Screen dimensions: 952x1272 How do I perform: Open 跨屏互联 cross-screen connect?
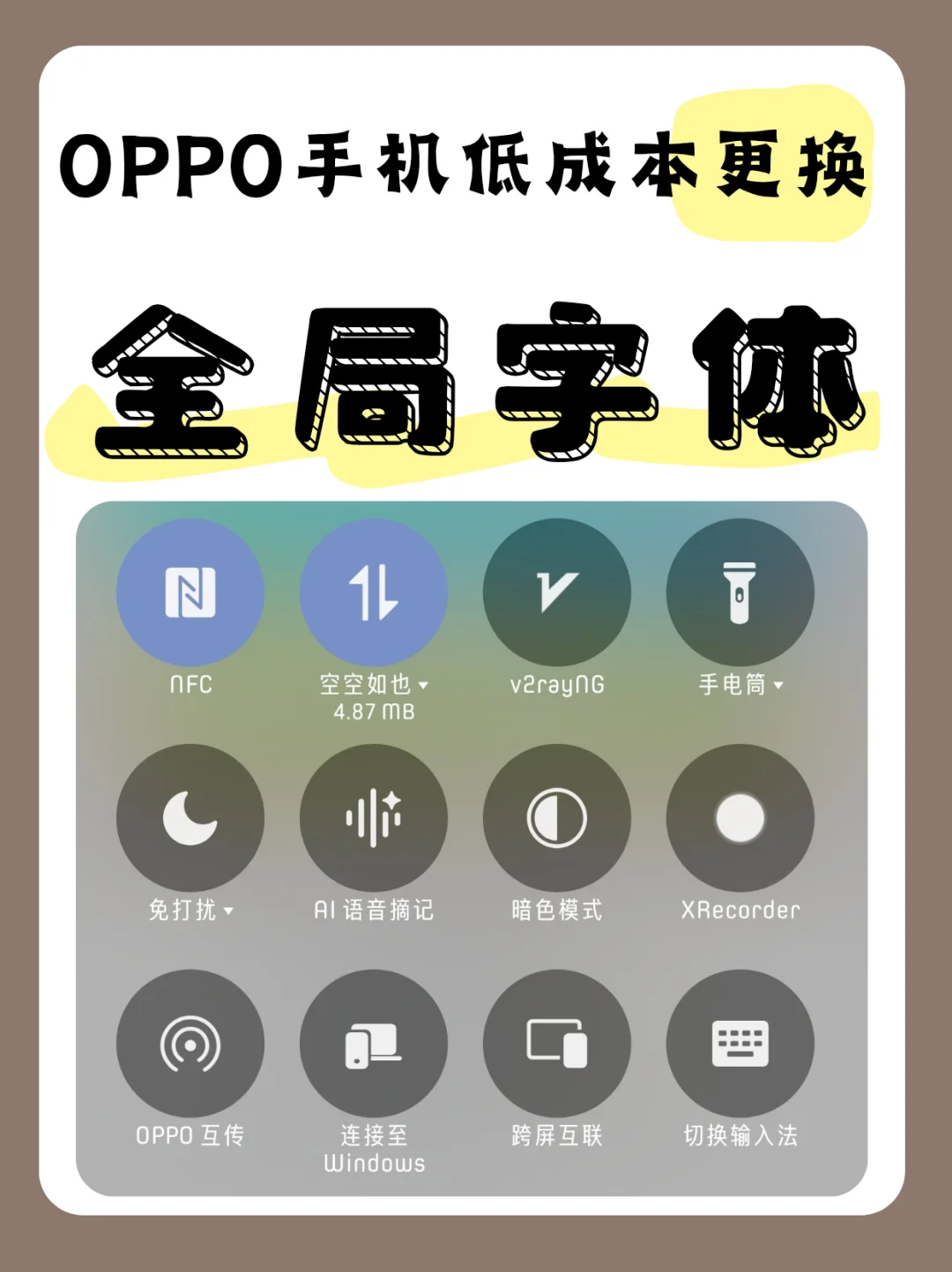coord(556,1042)
